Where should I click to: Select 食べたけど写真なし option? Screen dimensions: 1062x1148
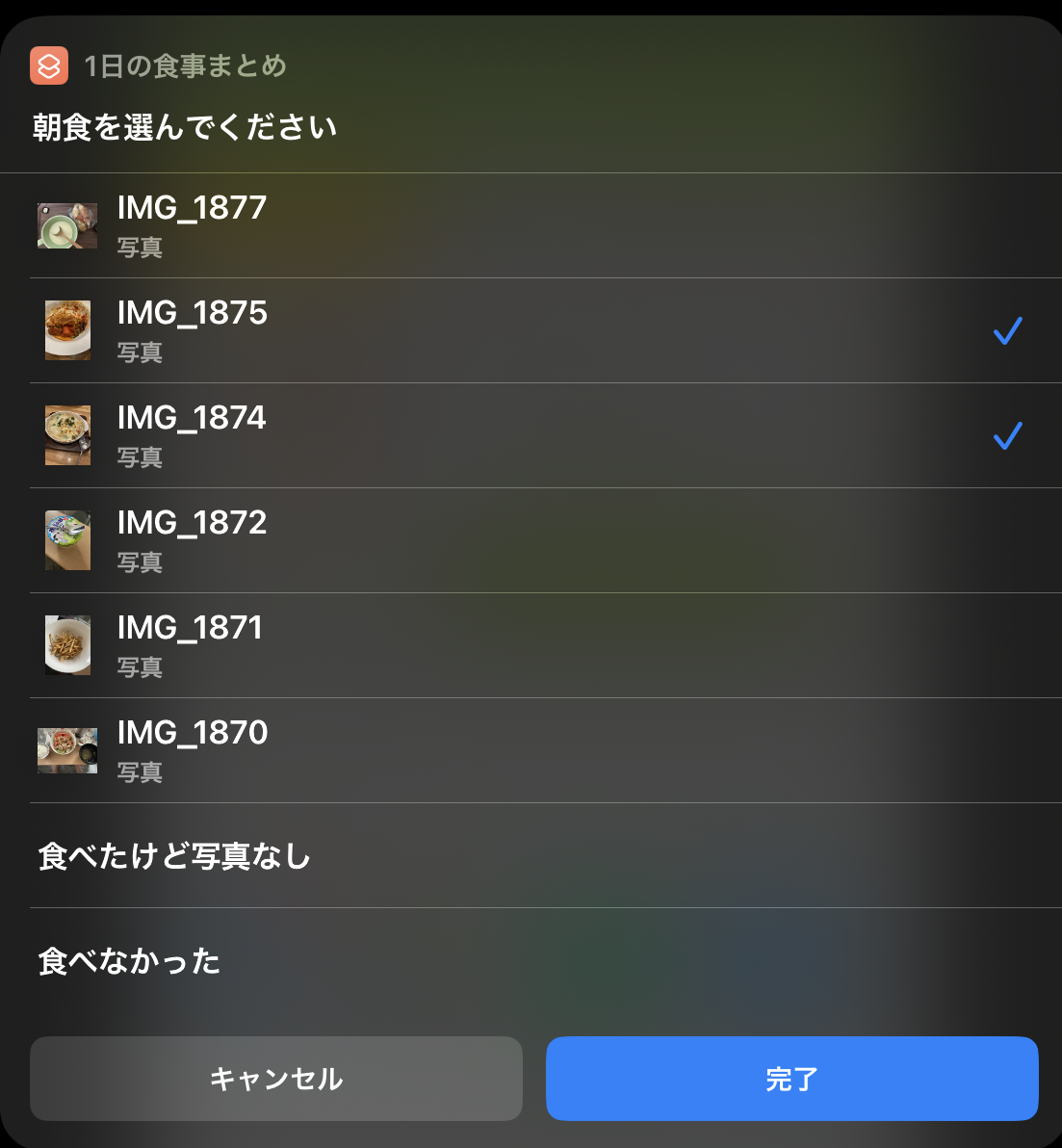[x=175, y=855]
